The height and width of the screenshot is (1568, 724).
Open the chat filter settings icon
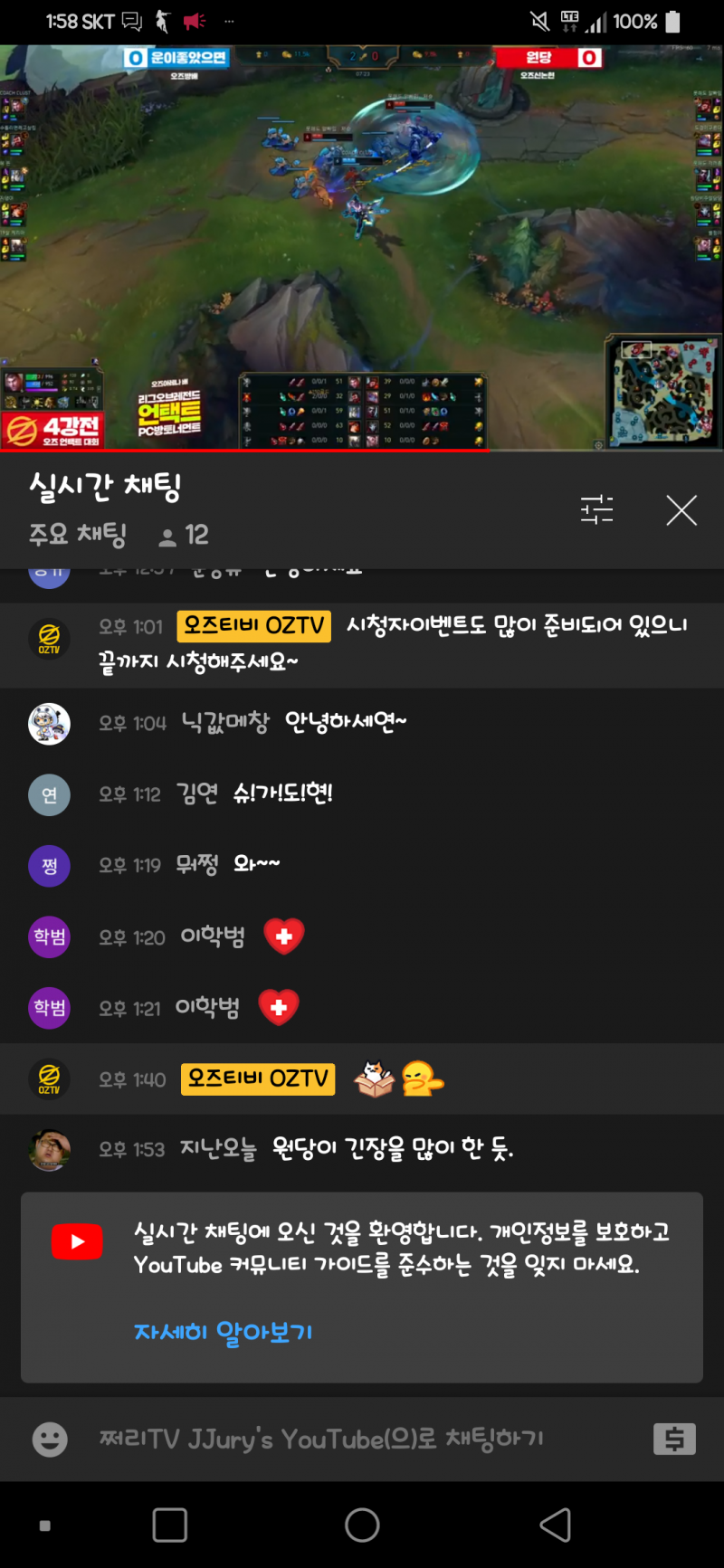coord(596,510)
